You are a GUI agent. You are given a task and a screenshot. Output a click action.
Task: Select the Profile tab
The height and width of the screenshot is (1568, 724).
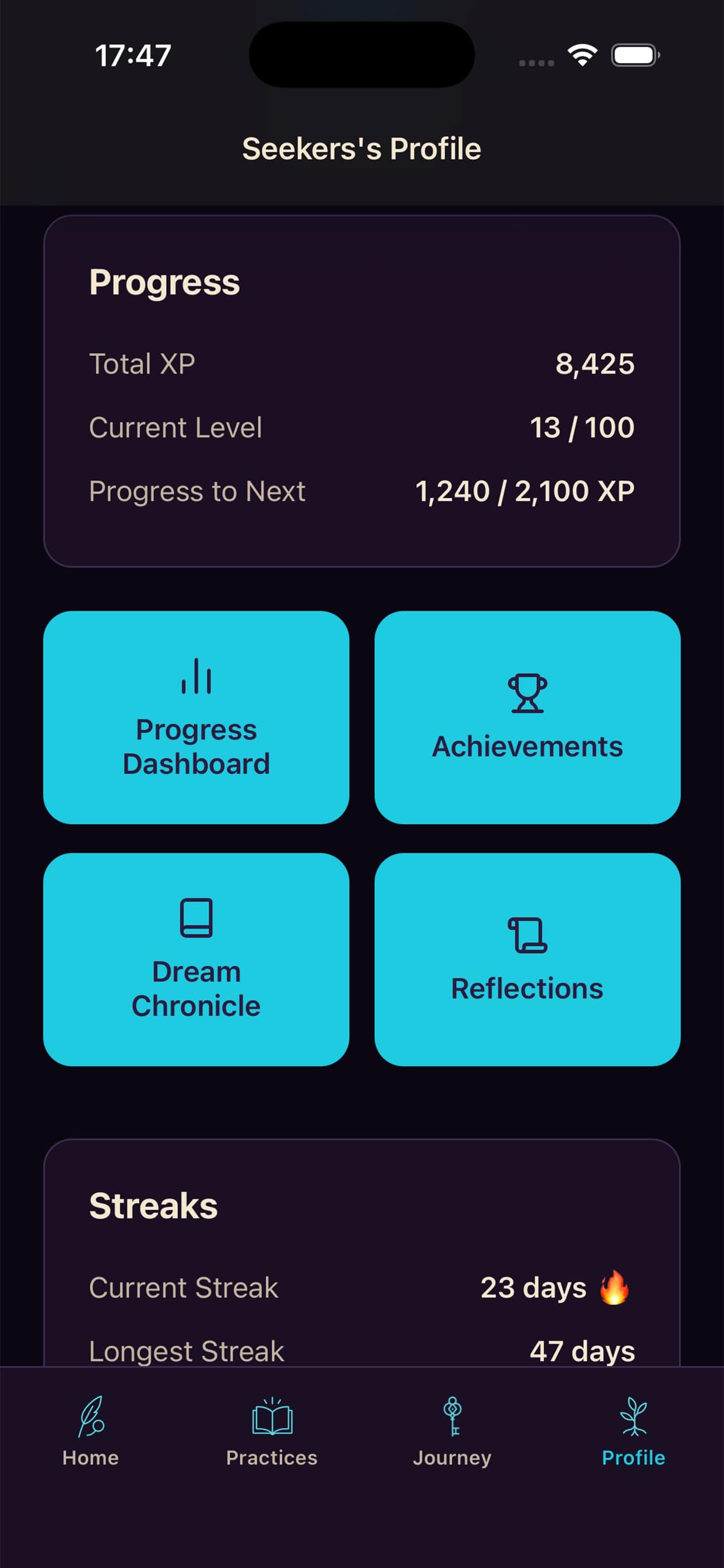(632, 1431)
